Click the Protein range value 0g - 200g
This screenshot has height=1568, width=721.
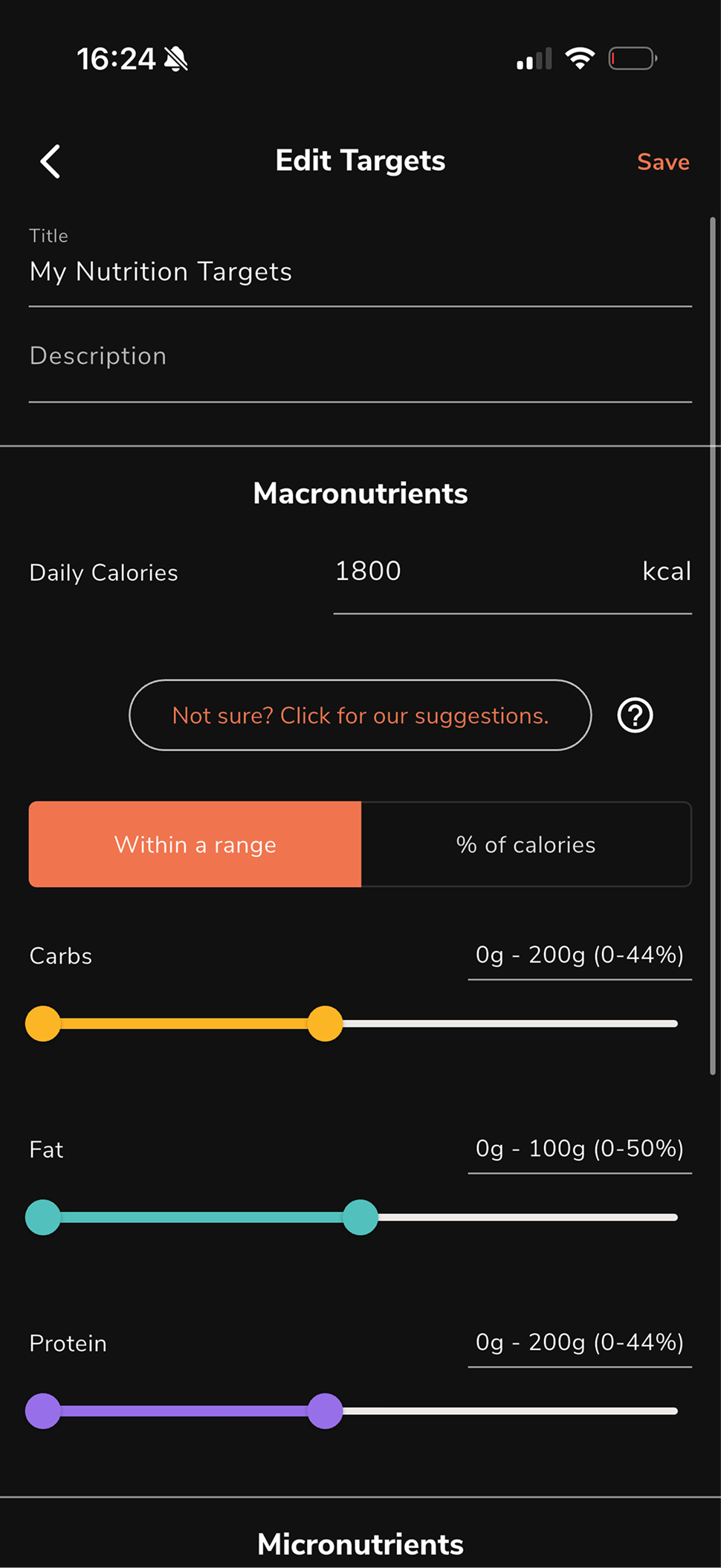pyautogui.click(x=578, y=1343)
